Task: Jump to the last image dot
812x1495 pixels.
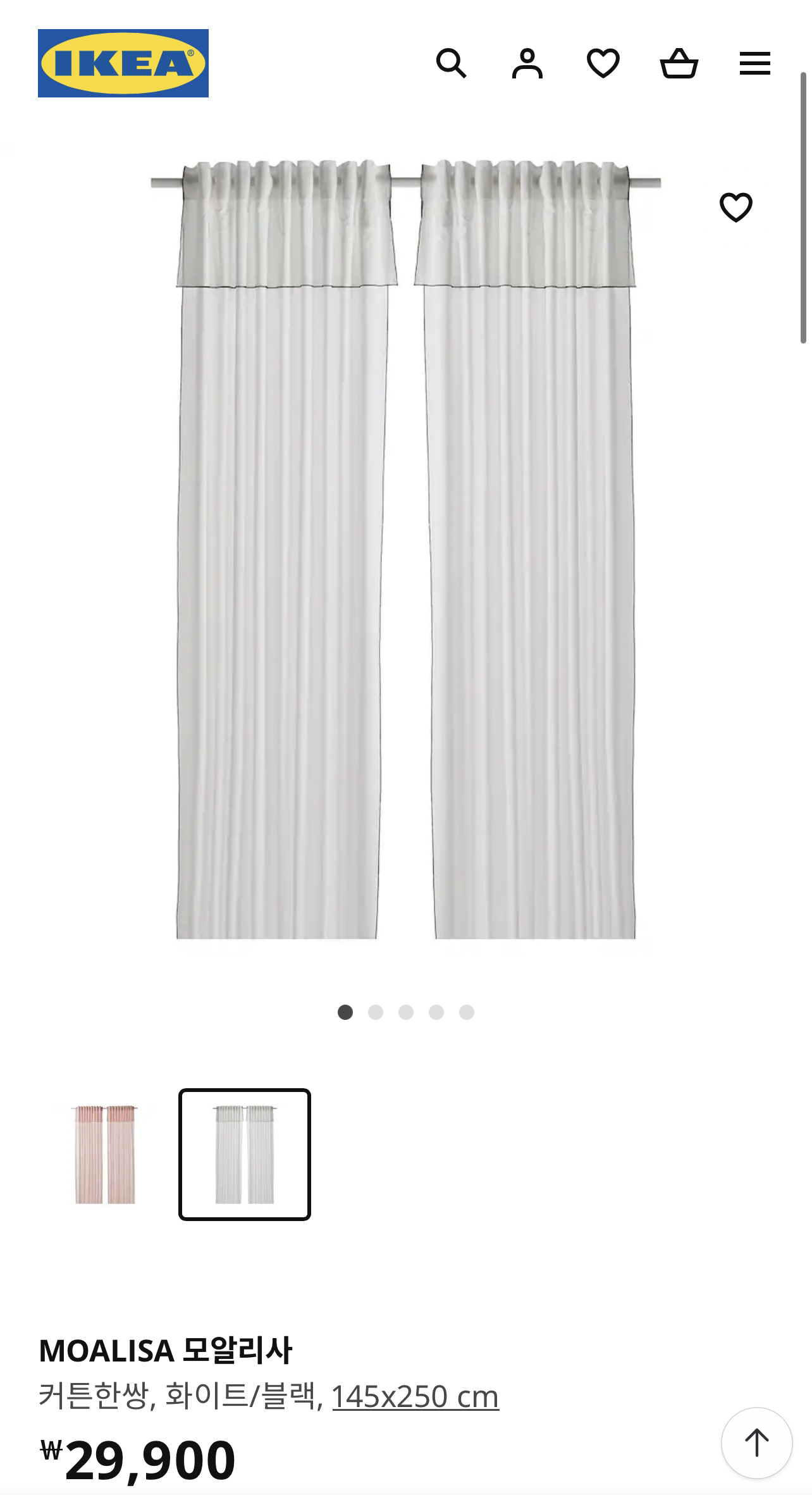Action: (x=467, y=1012)
